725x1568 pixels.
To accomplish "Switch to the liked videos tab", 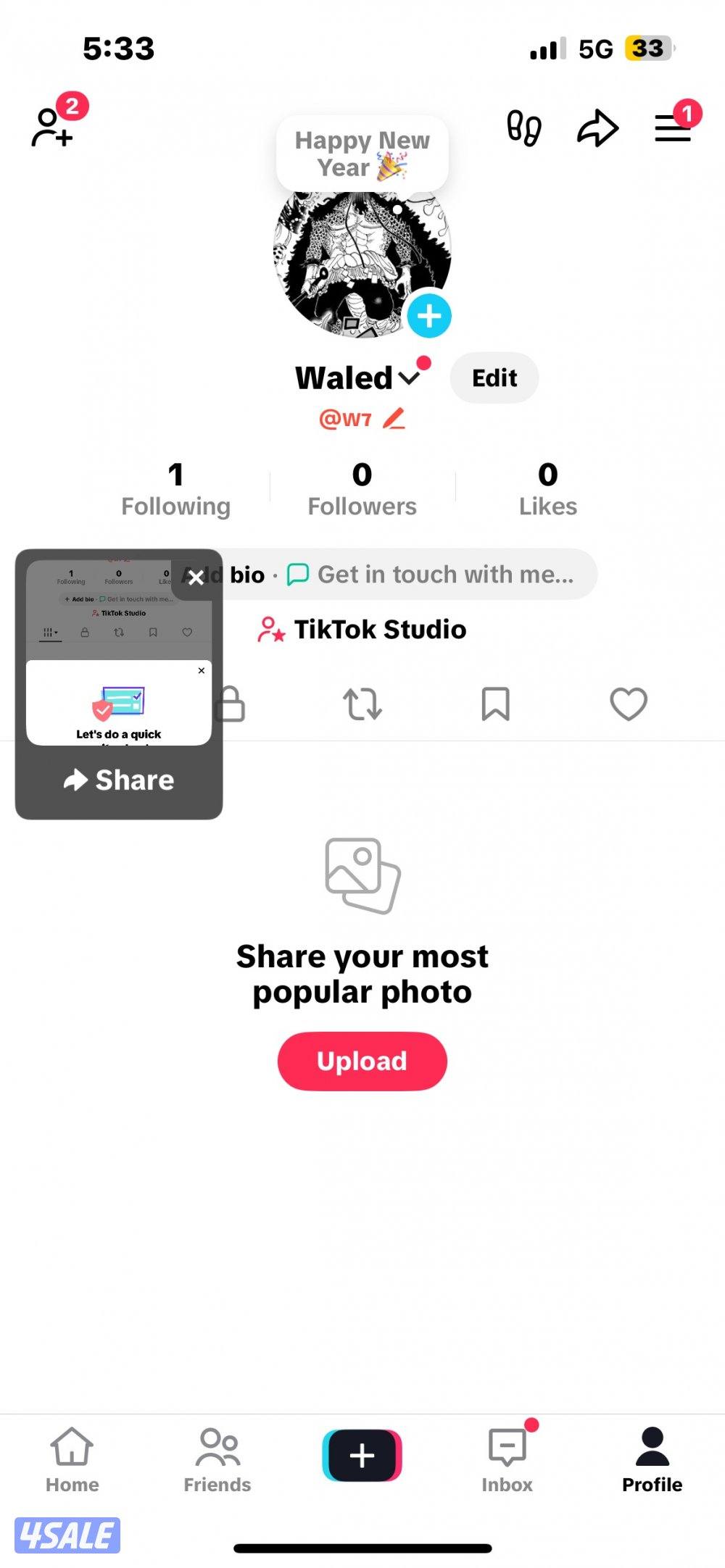I will point(629,704).
